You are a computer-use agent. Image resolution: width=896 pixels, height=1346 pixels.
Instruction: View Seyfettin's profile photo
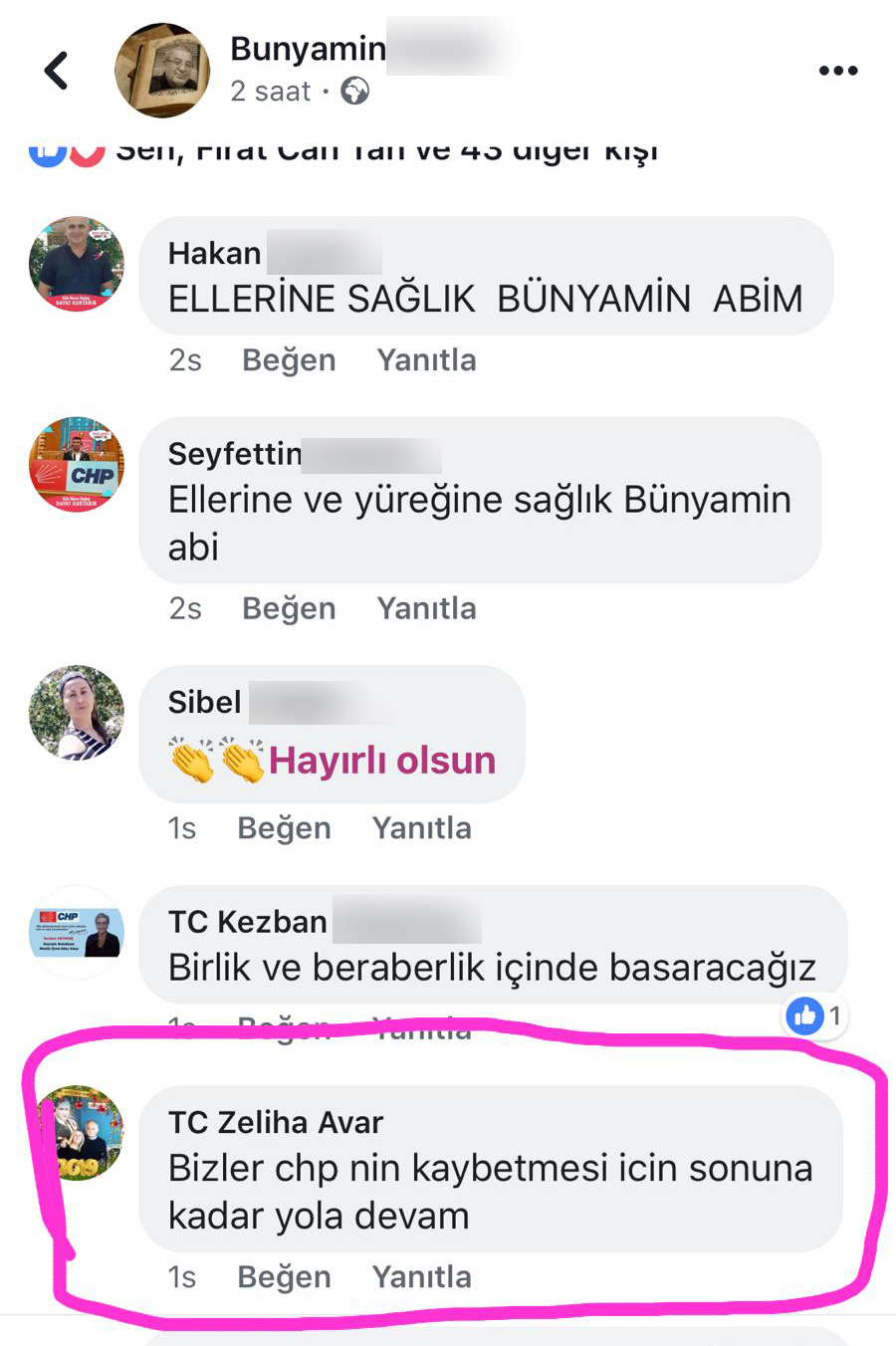coord(77,465)
